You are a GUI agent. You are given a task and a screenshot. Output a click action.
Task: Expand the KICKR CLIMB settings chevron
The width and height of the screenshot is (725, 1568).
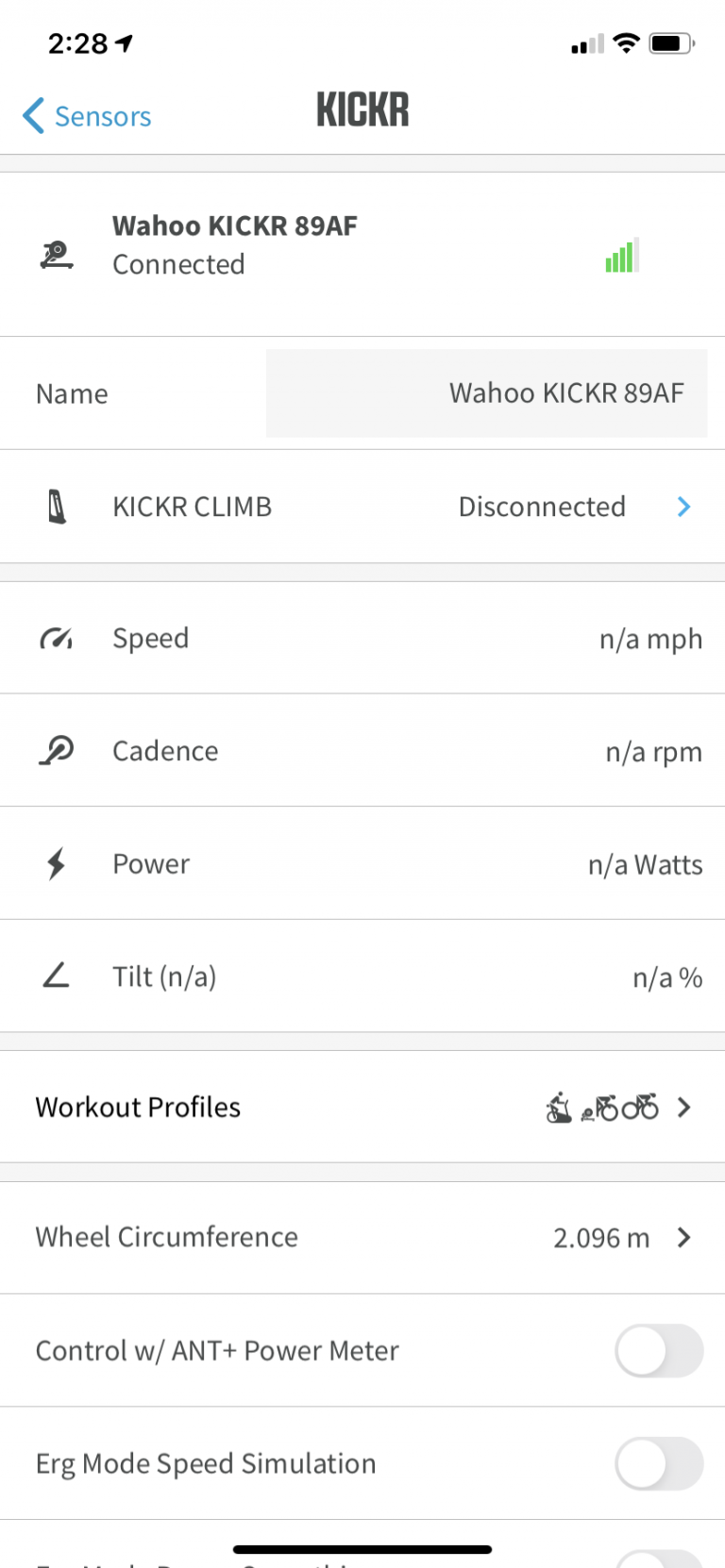683,507
